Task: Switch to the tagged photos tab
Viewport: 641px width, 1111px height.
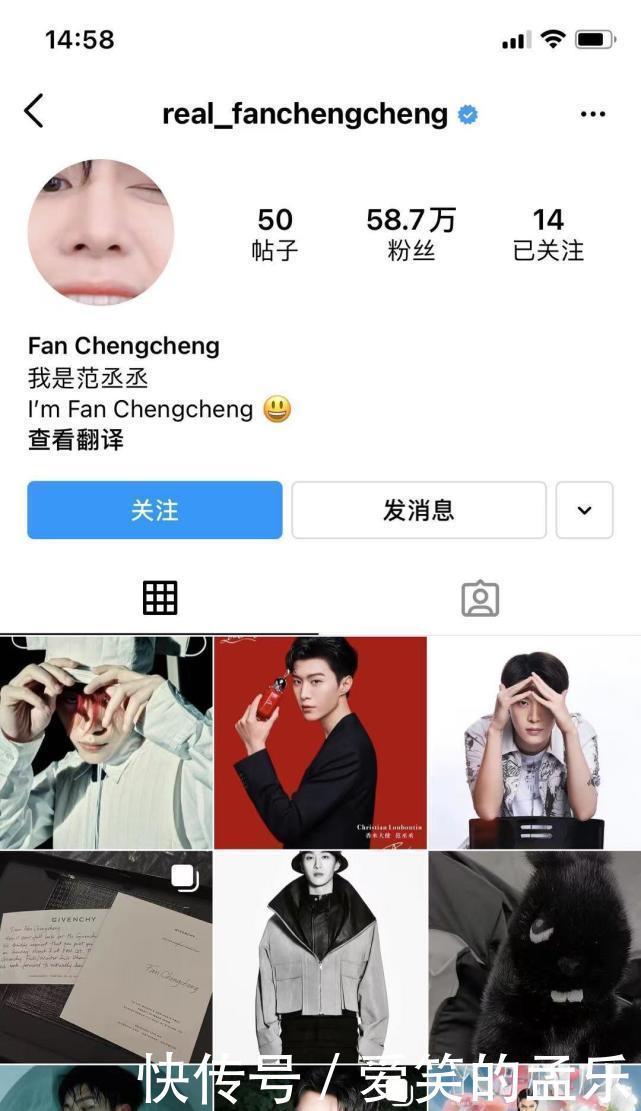Action: [480, 598]
